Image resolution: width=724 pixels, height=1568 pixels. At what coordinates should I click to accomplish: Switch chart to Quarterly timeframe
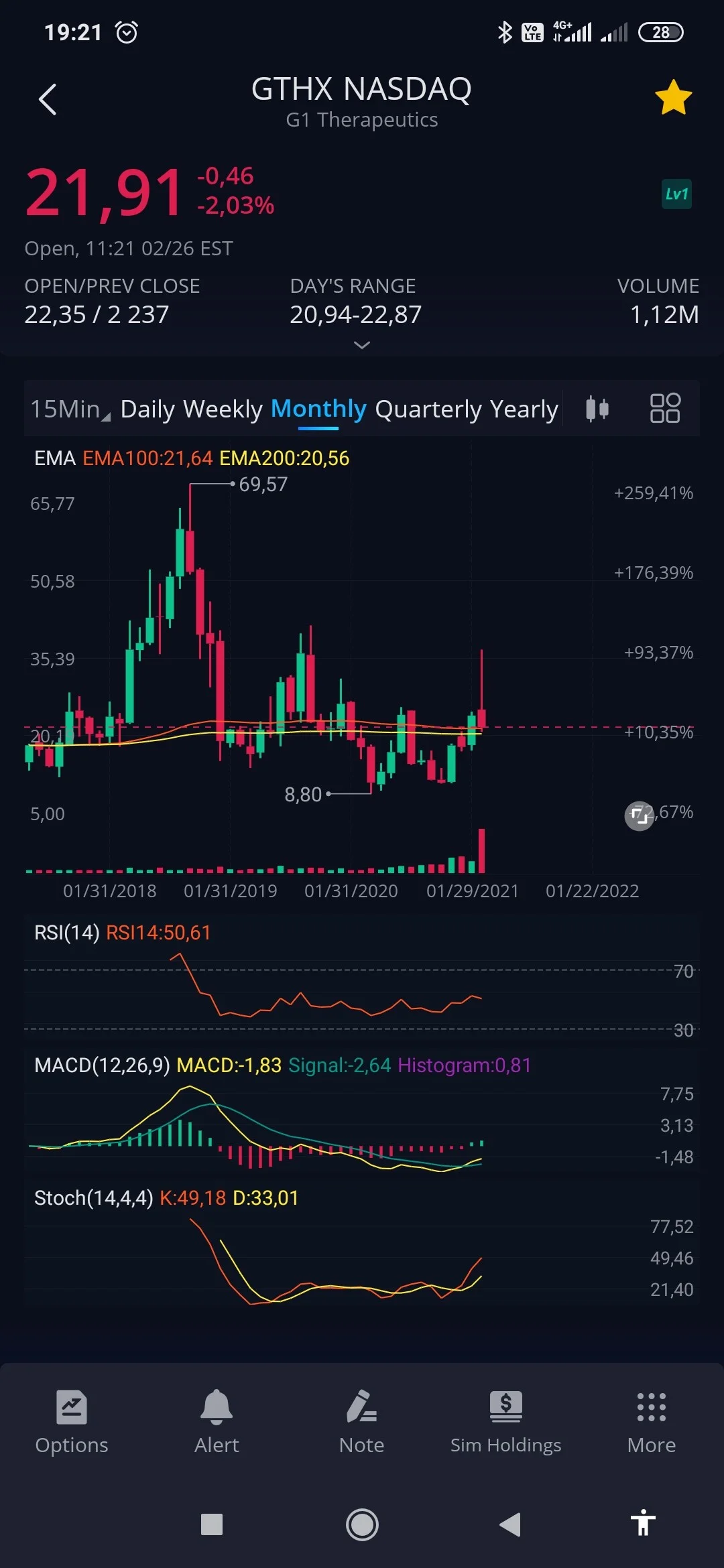[428, 409]
